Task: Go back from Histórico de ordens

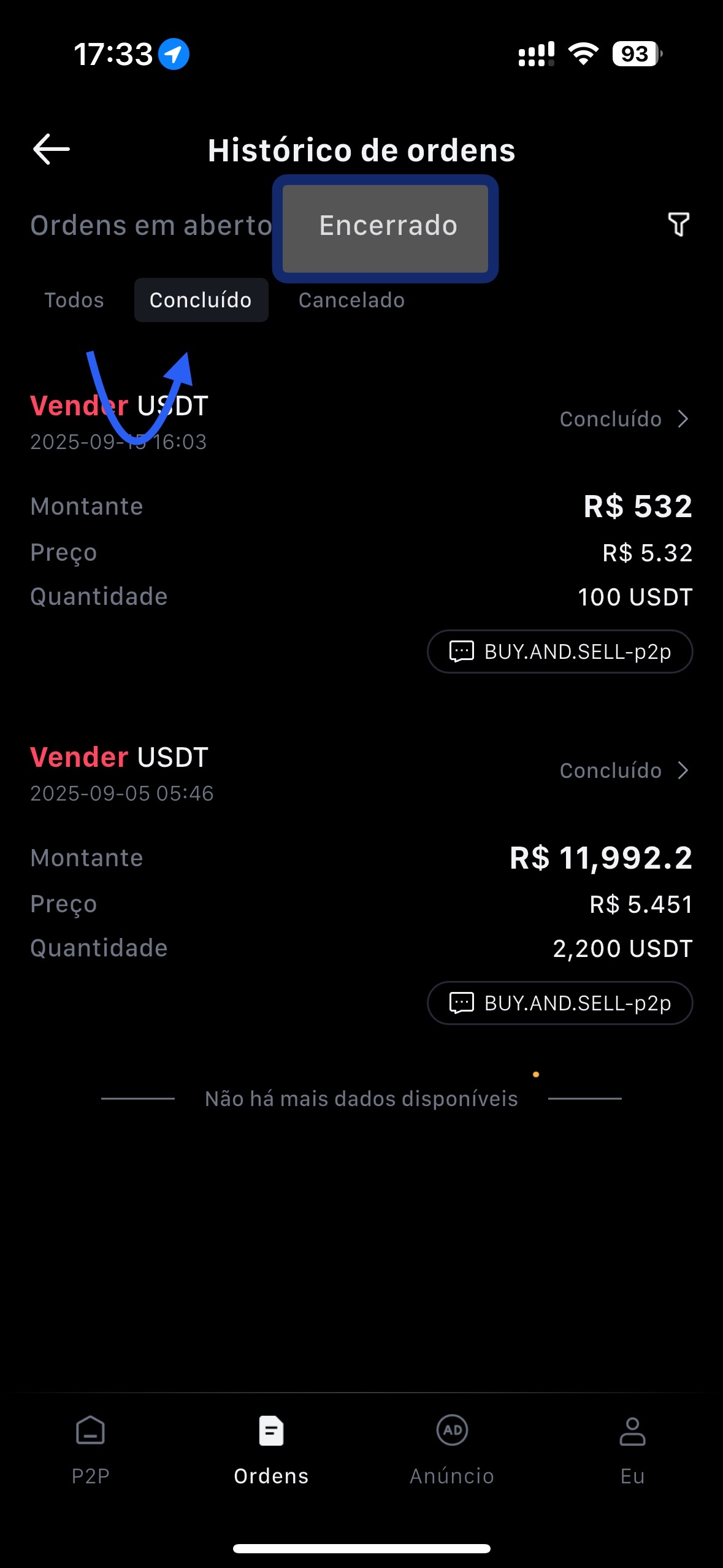Action: pos(52,150)
